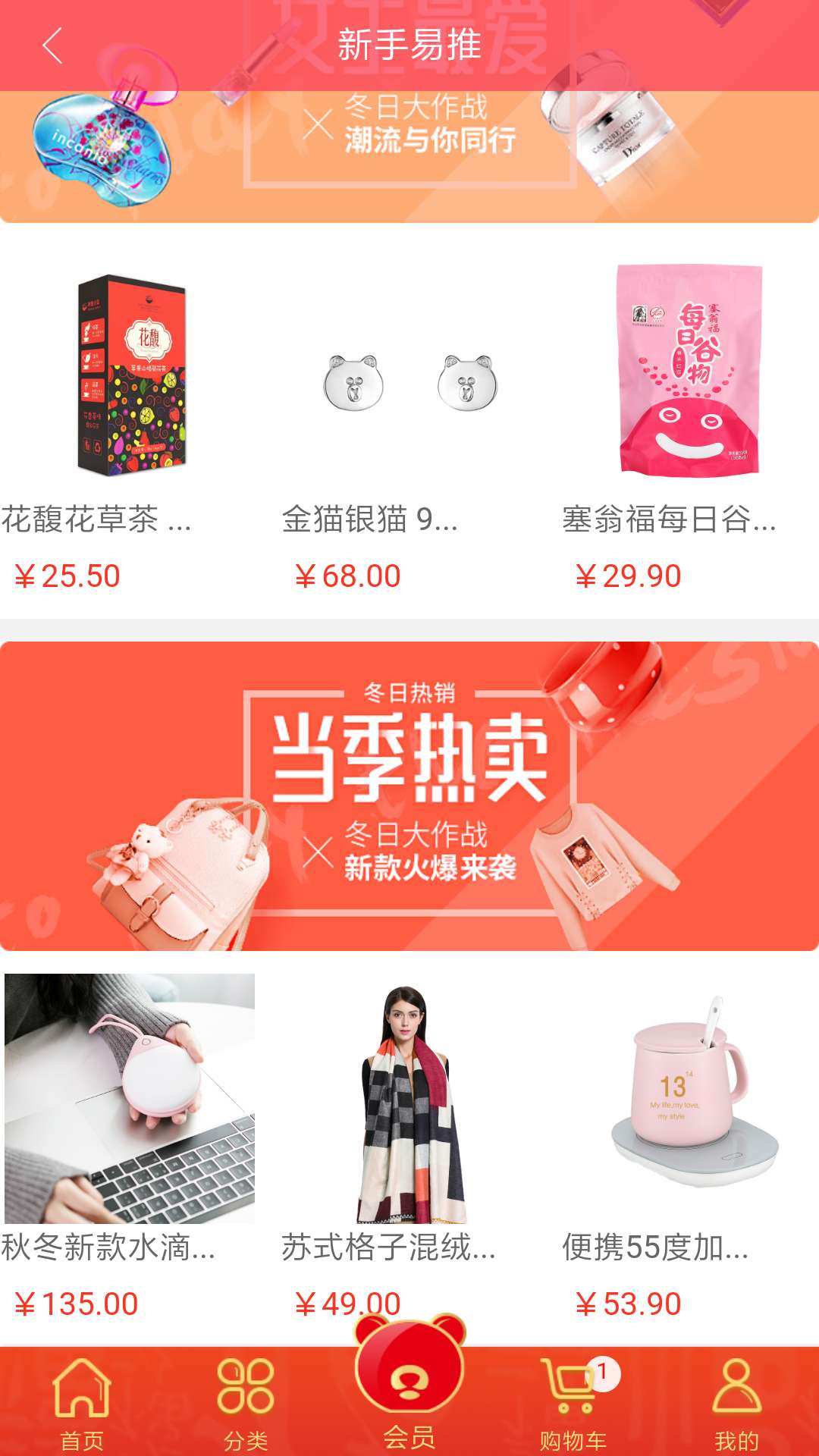The width and height of the screenshot is (819, 1456).
Task: Open the 当季热卖 banner
Action: point(409,796)
